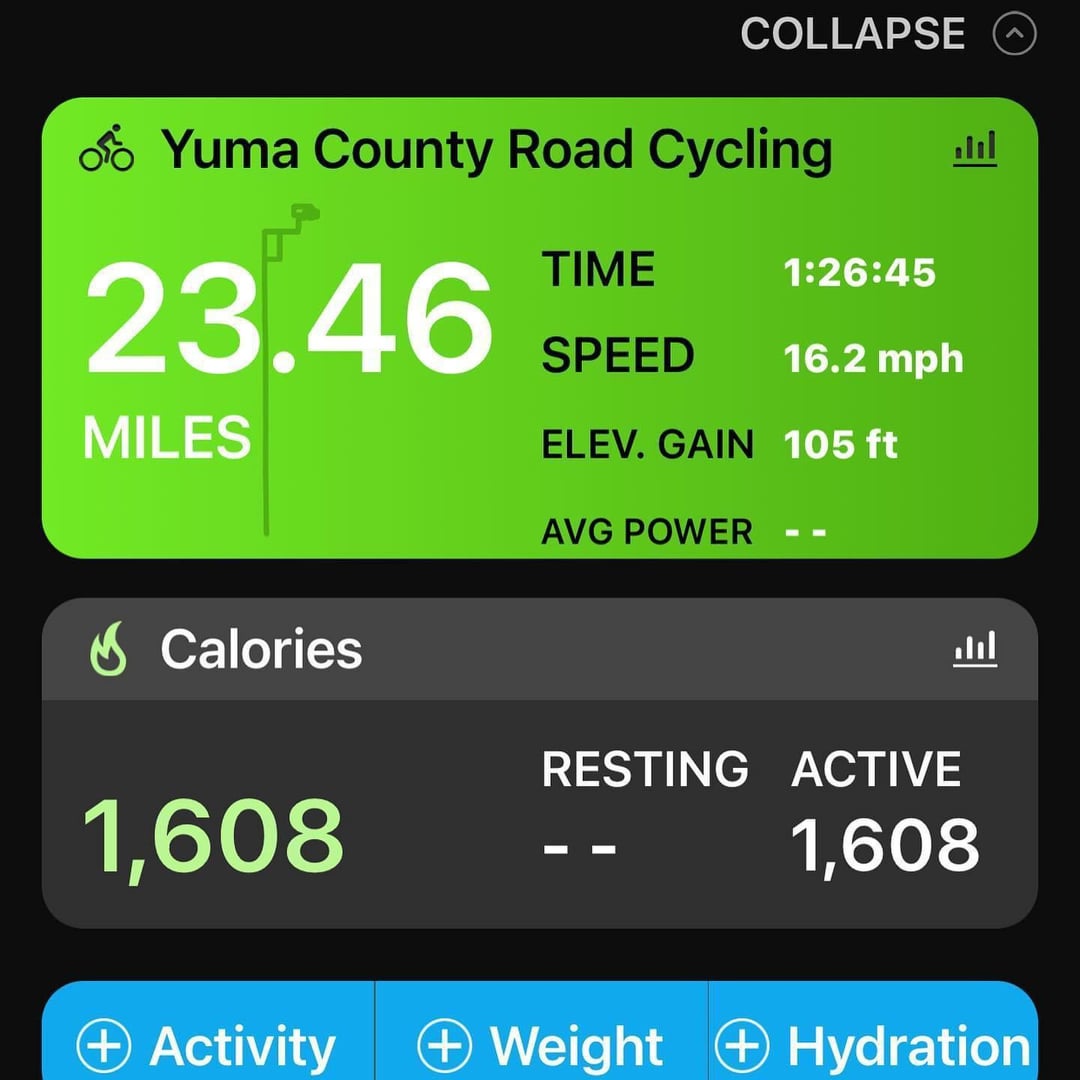Open the Yuma County Road Cycling card
1080x1080 pixels.
tap(497, 151)
